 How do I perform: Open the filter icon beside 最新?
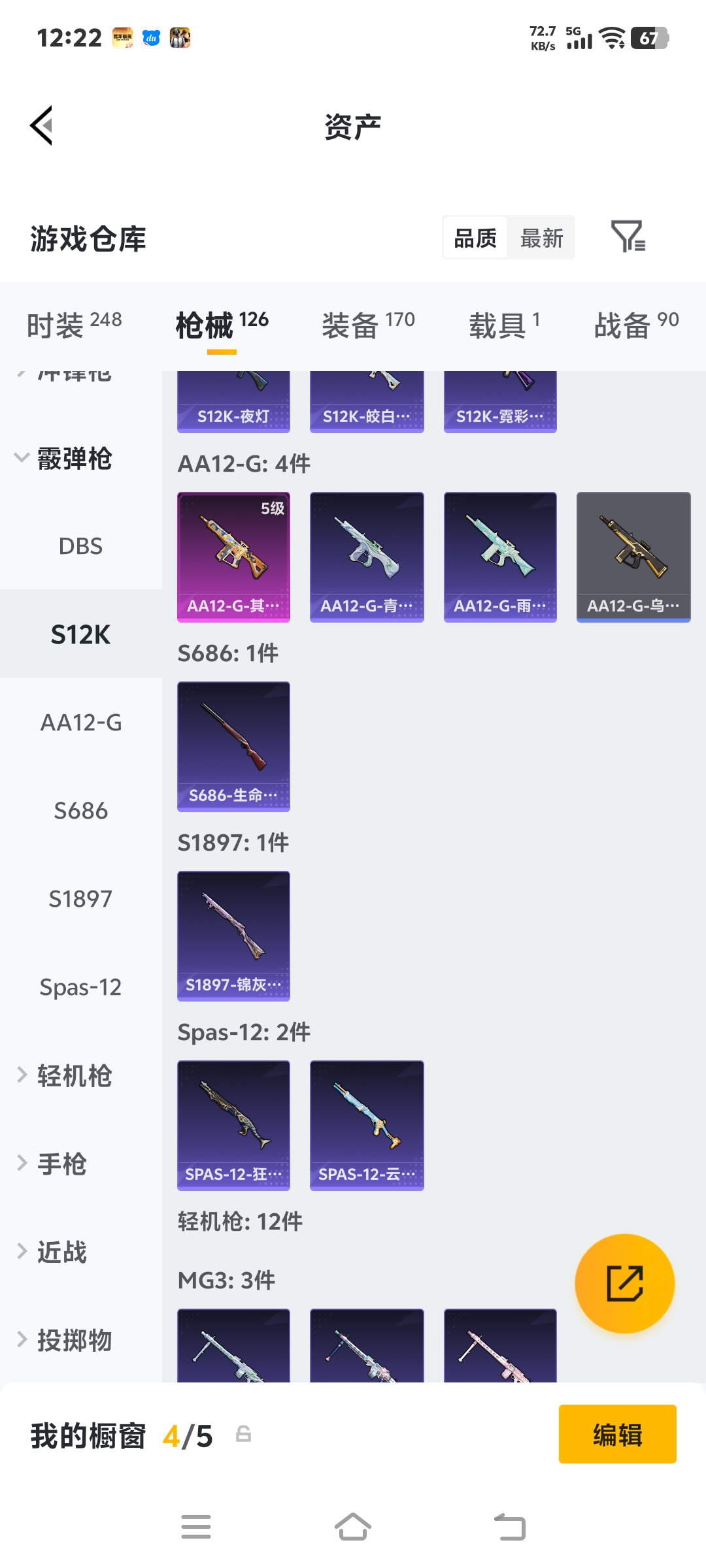coord(628,237)
